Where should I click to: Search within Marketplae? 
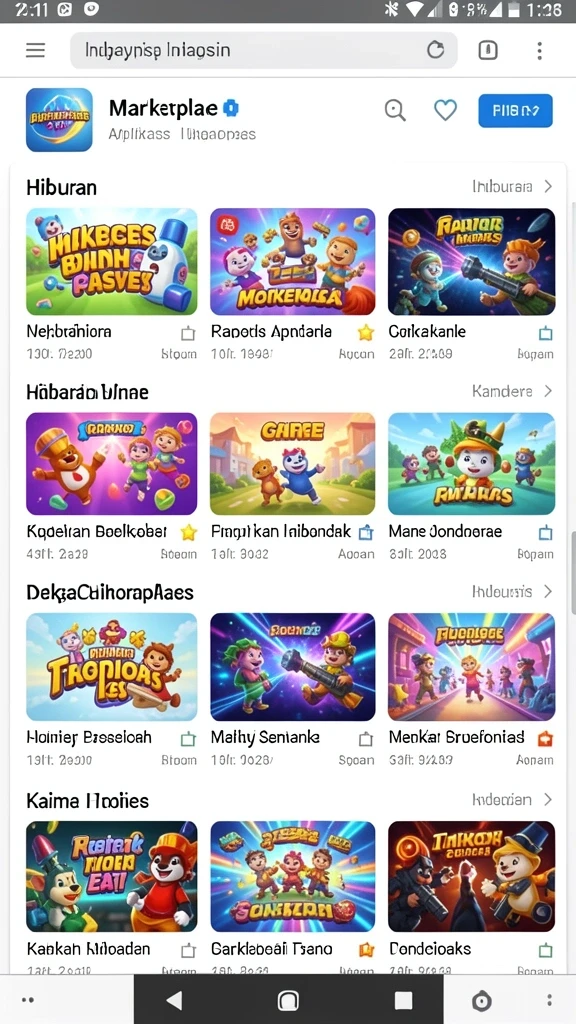tap(395, 110)
